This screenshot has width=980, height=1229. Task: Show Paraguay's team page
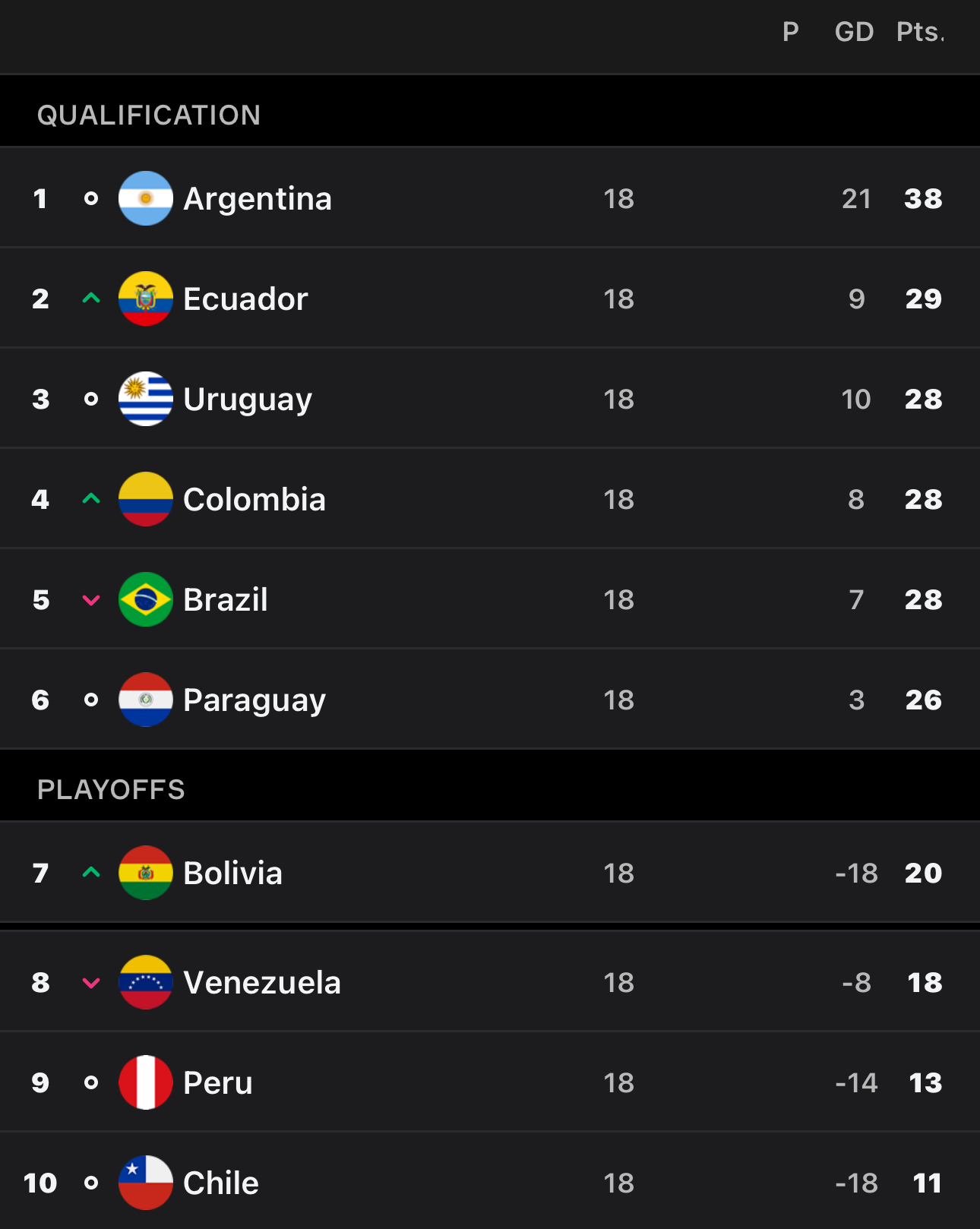point(254,700)
